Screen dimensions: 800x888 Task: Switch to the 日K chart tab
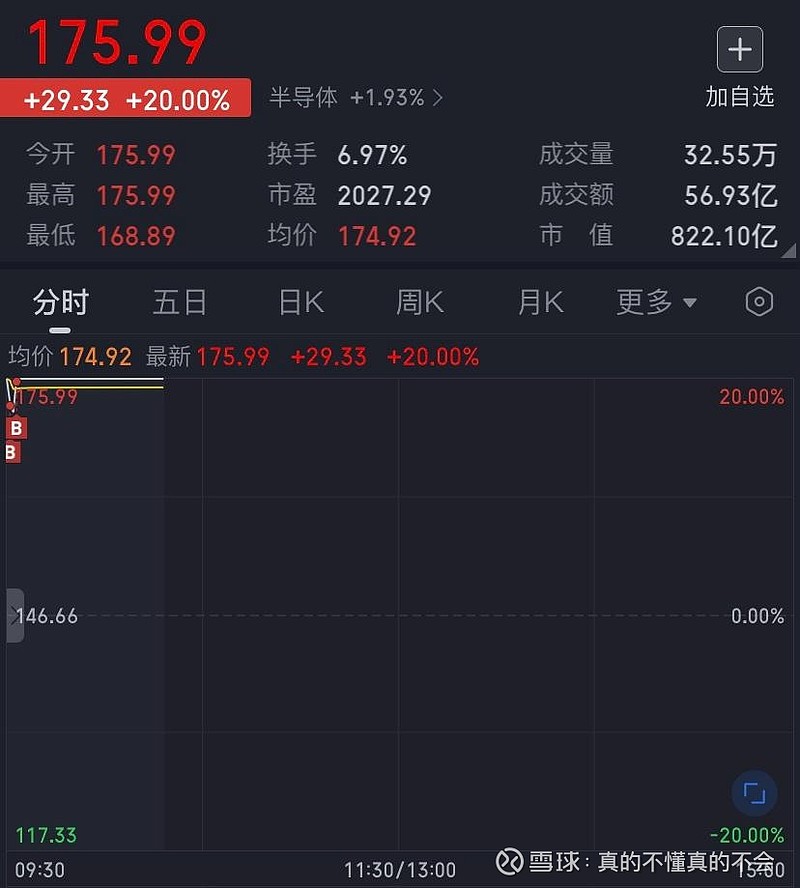click(x=300, y=302)
